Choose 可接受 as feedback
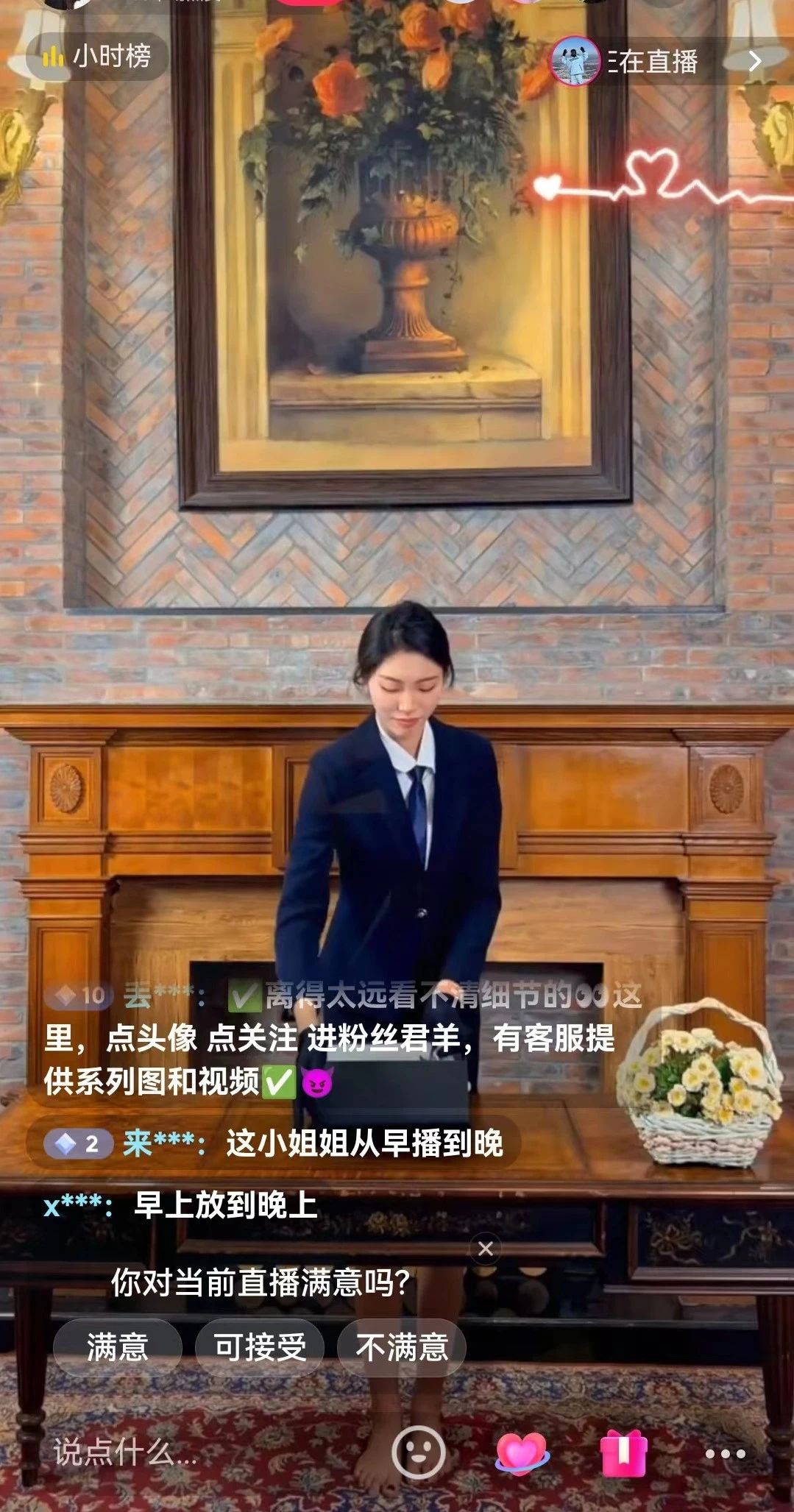 coord(260,1347)
